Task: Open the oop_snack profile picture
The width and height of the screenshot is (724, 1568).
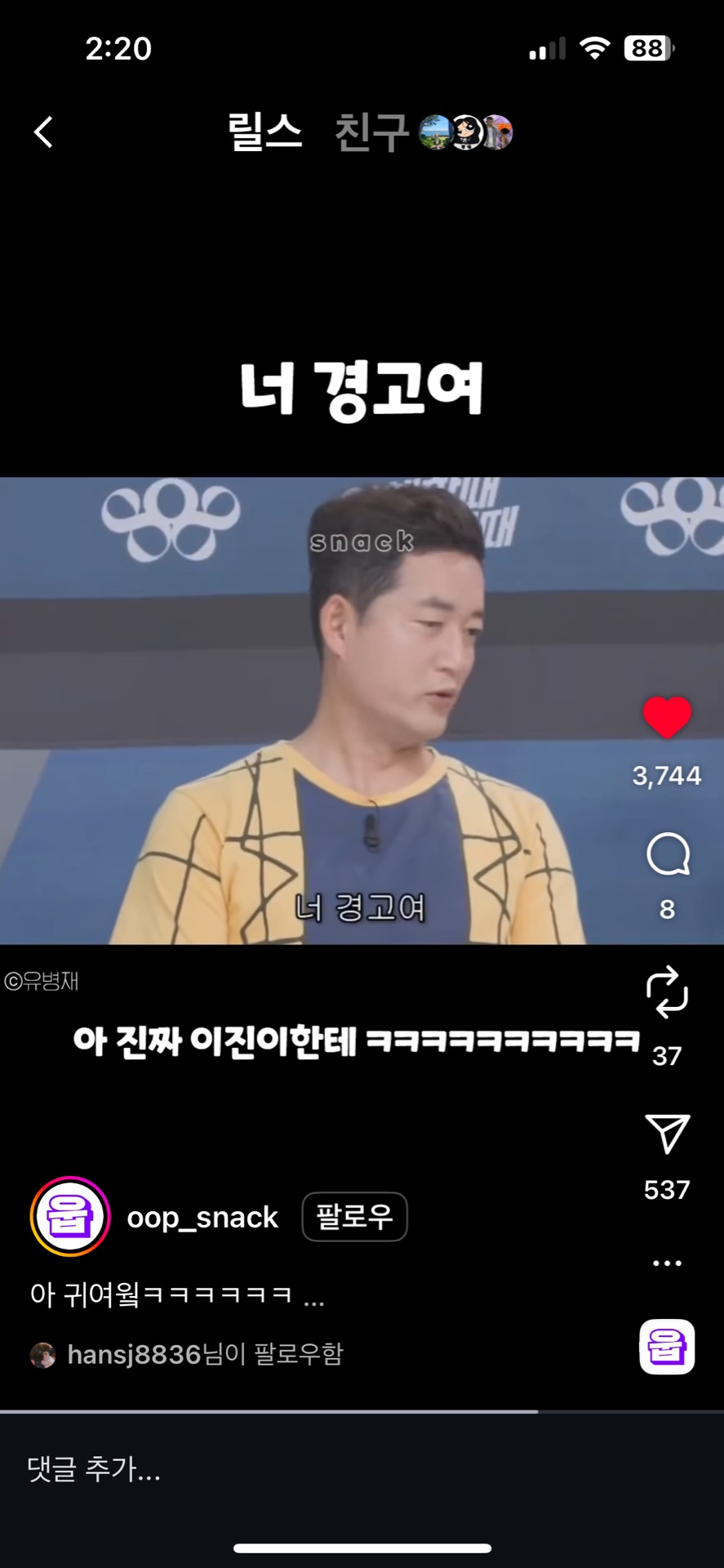Action: coord(70,1217)
